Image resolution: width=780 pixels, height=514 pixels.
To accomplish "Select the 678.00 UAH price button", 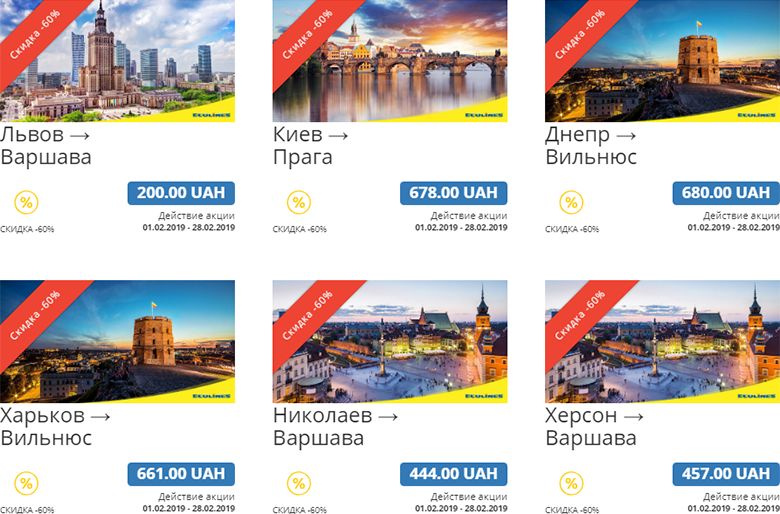I will click(x=453, y=193).
